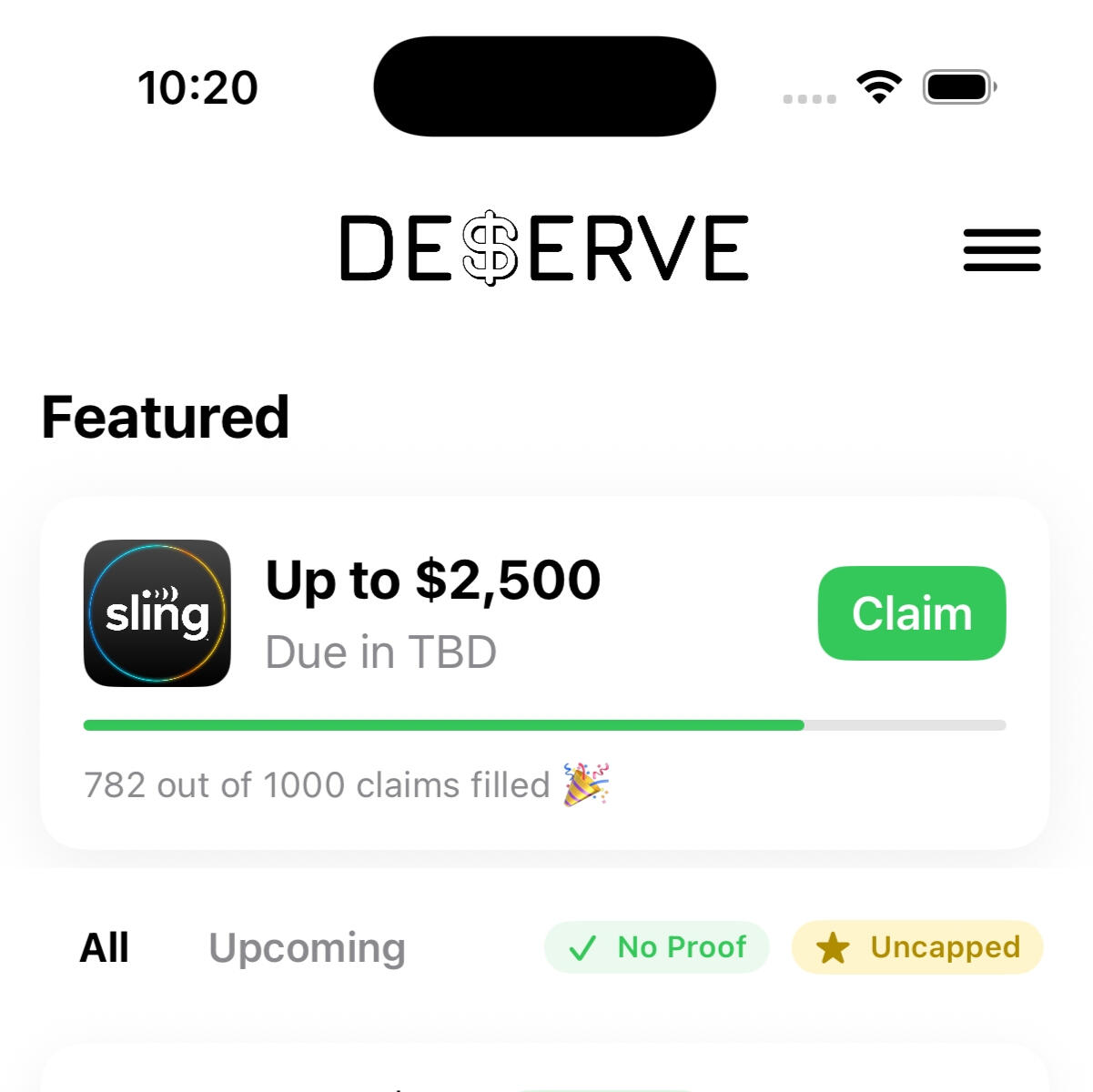Switch to the Upcoming tab
1093x1092 pixels.
coord(307,947)
